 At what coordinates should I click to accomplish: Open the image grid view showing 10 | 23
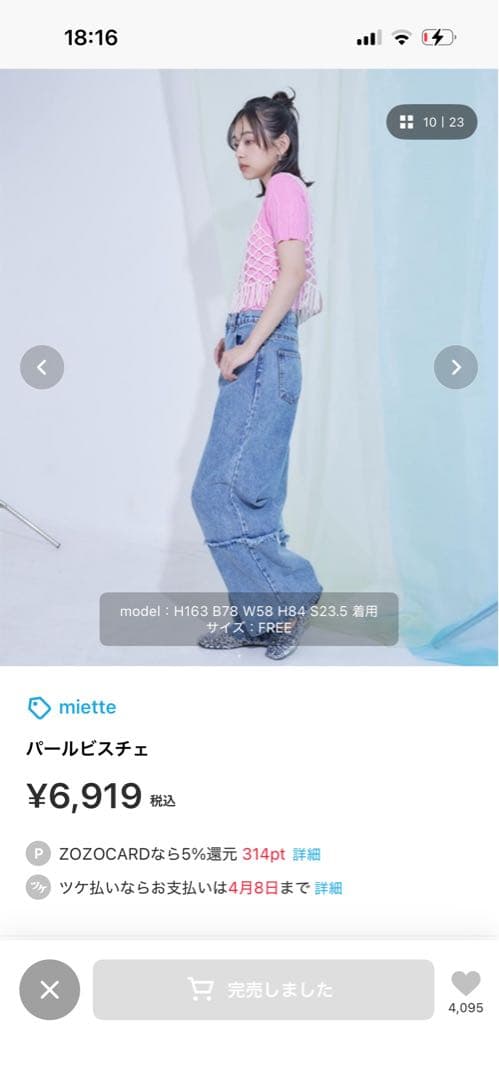431,123
